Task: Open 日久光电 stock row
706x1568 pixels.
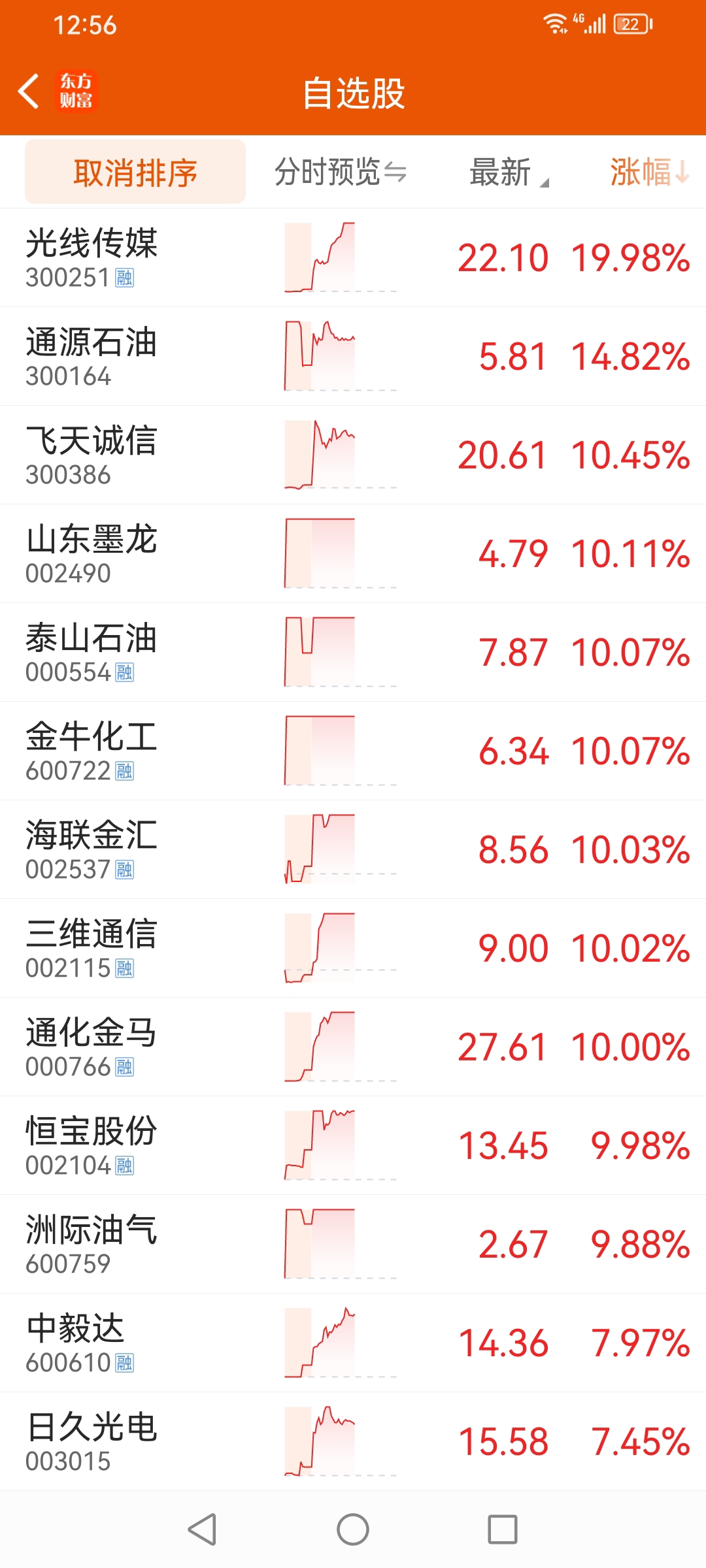Action: pyautogui.click(x=353, y=1441)
